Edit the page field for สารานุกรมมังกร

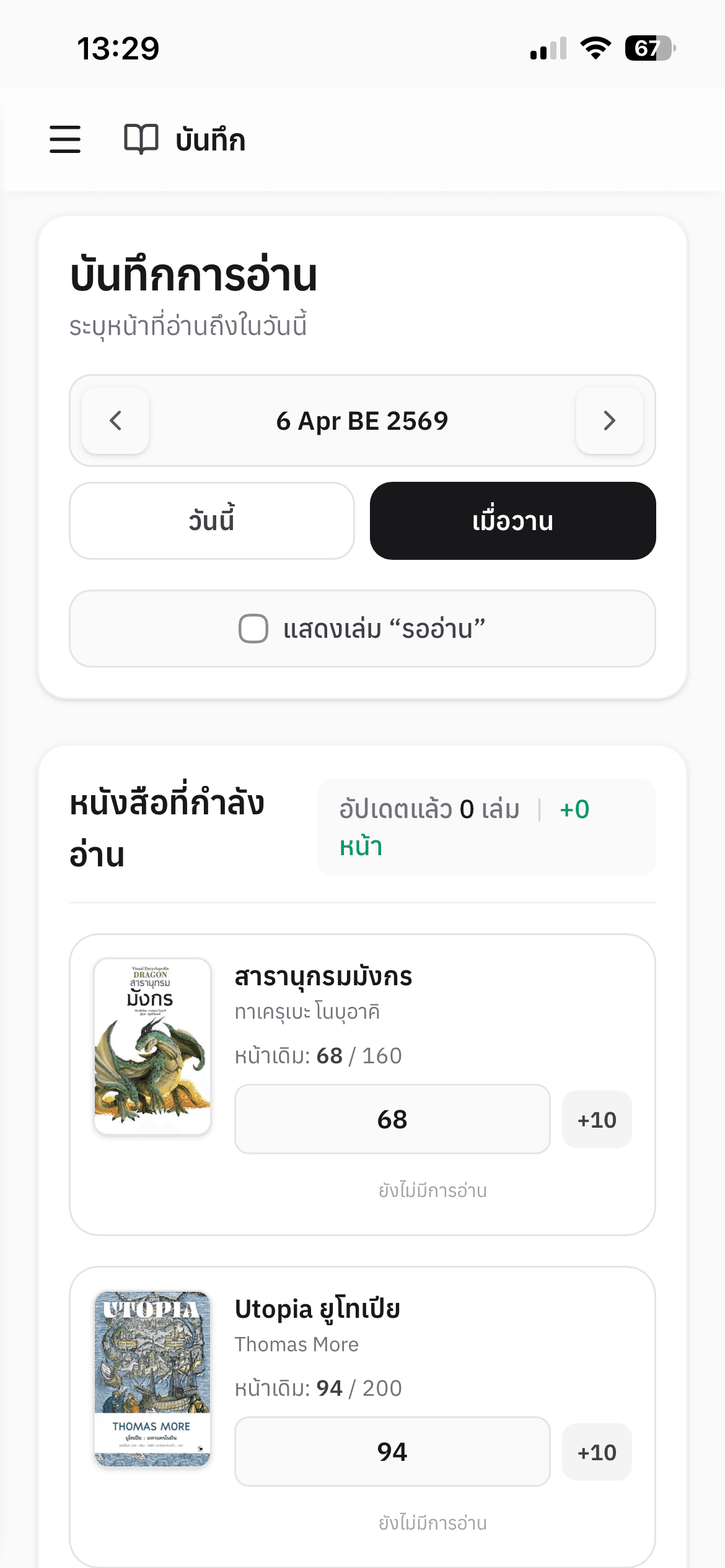[392, 1119]
